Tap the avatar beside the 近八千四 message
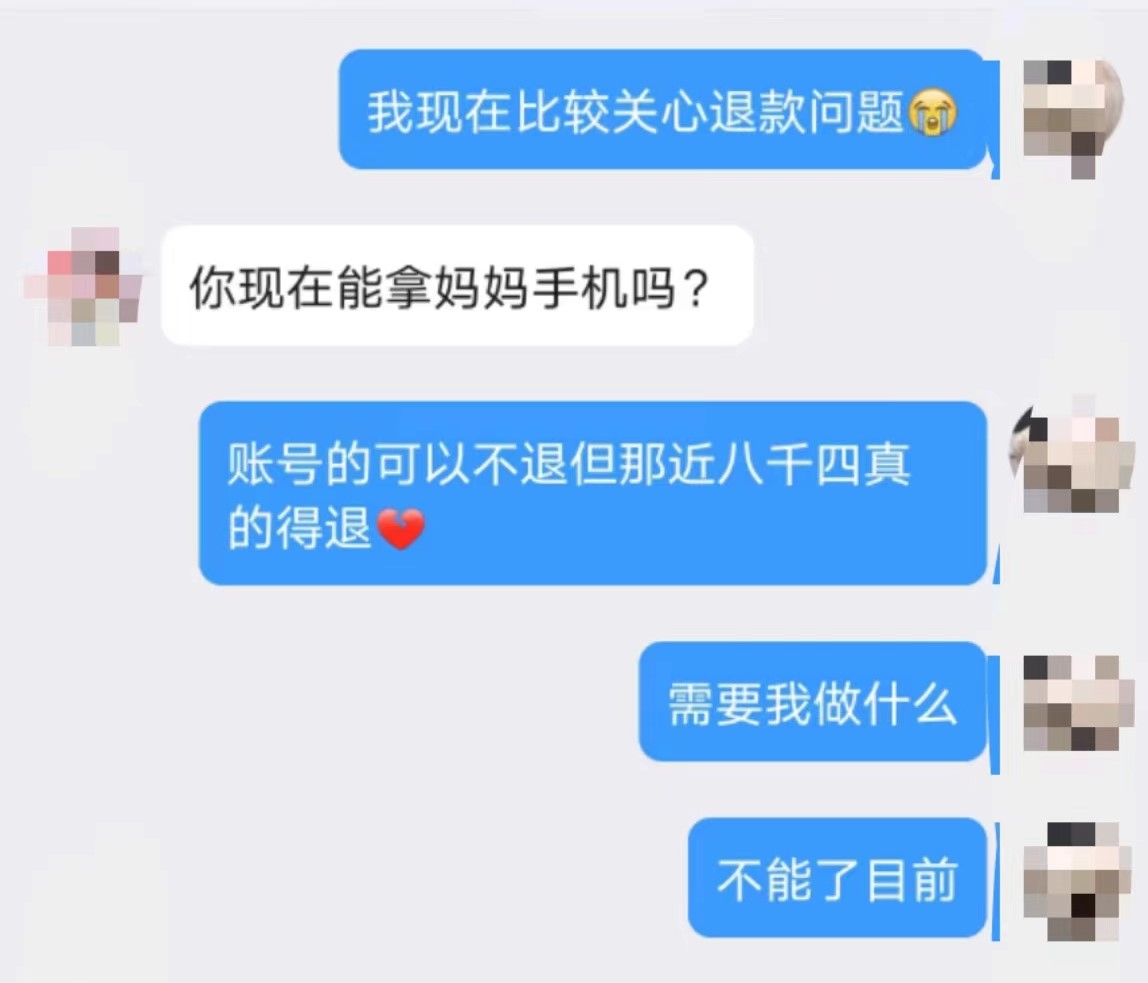 click(x=1070, y=462)
